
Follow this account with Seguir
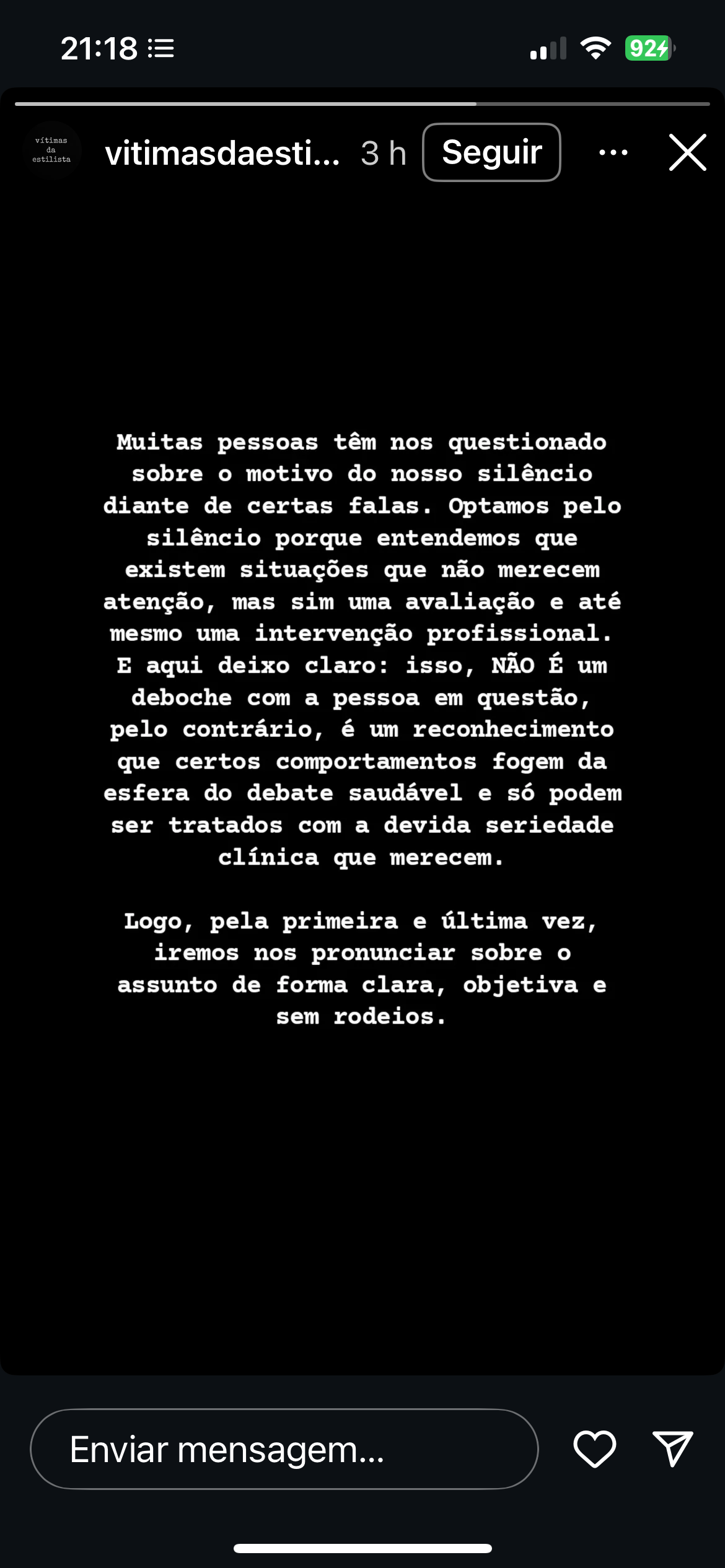pyautogui.click(x=491, y=152)
